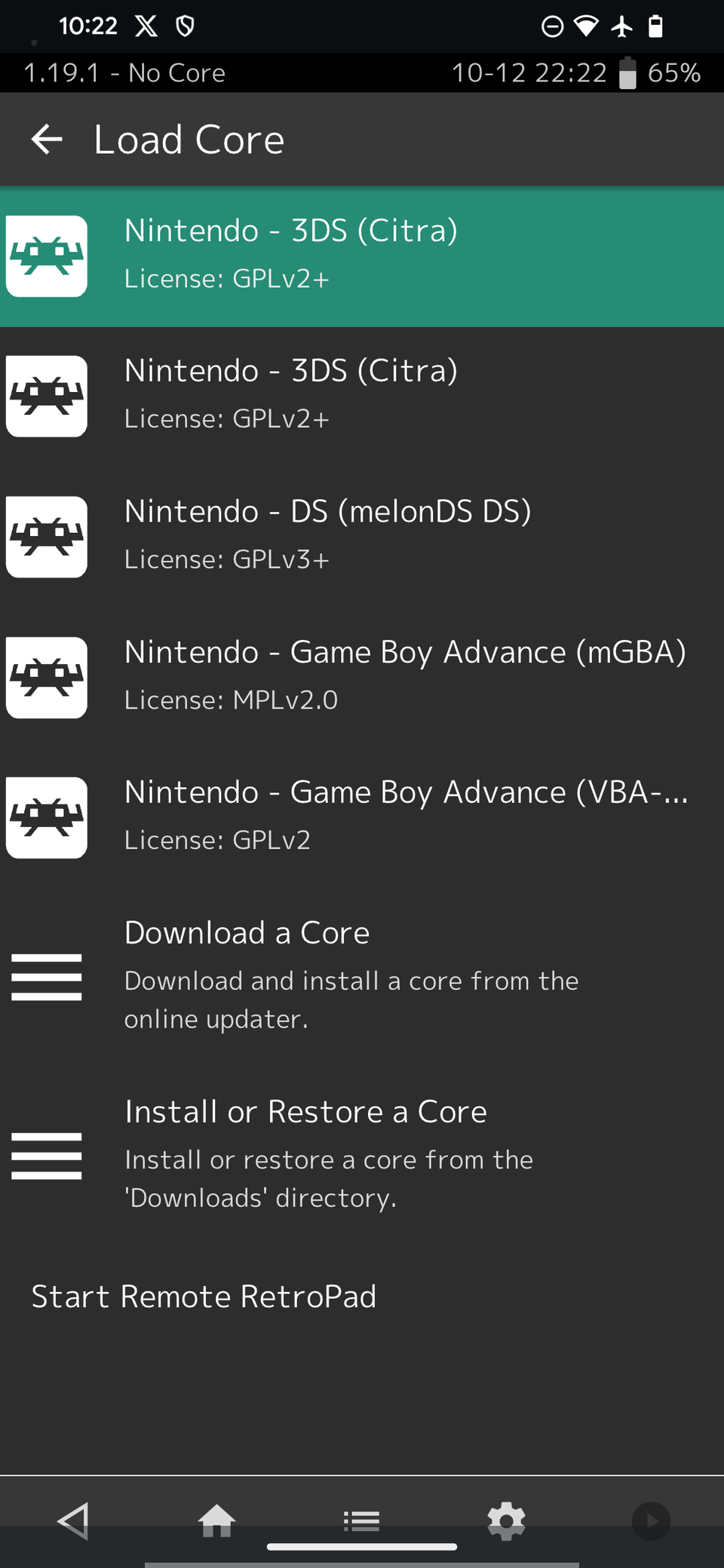
Task: Open RetroArch settings via gear icon
Action: (506, 1521)
